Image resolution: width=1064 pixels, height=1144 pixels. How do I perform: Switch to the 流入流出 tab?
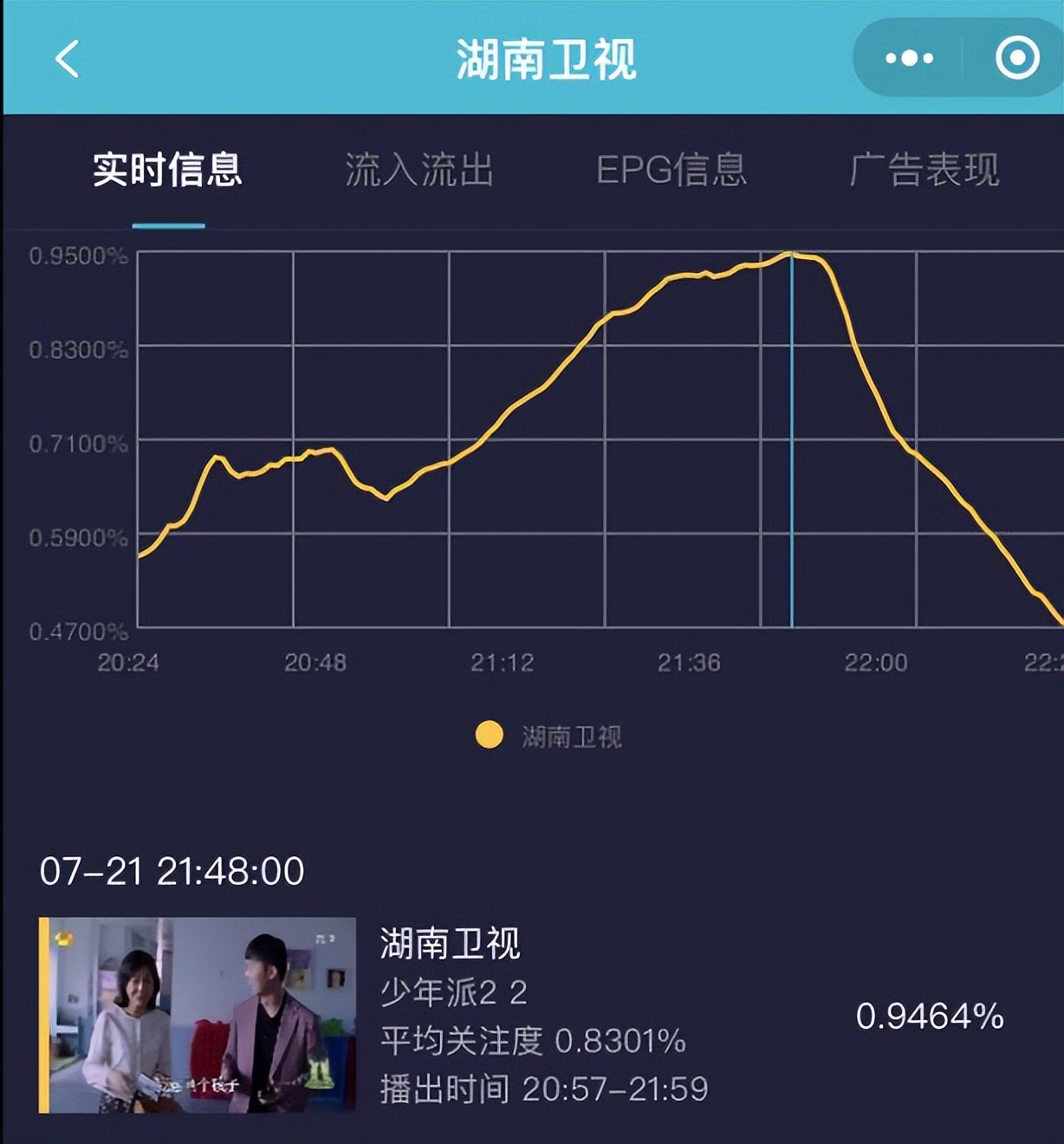tap(419, 171)
